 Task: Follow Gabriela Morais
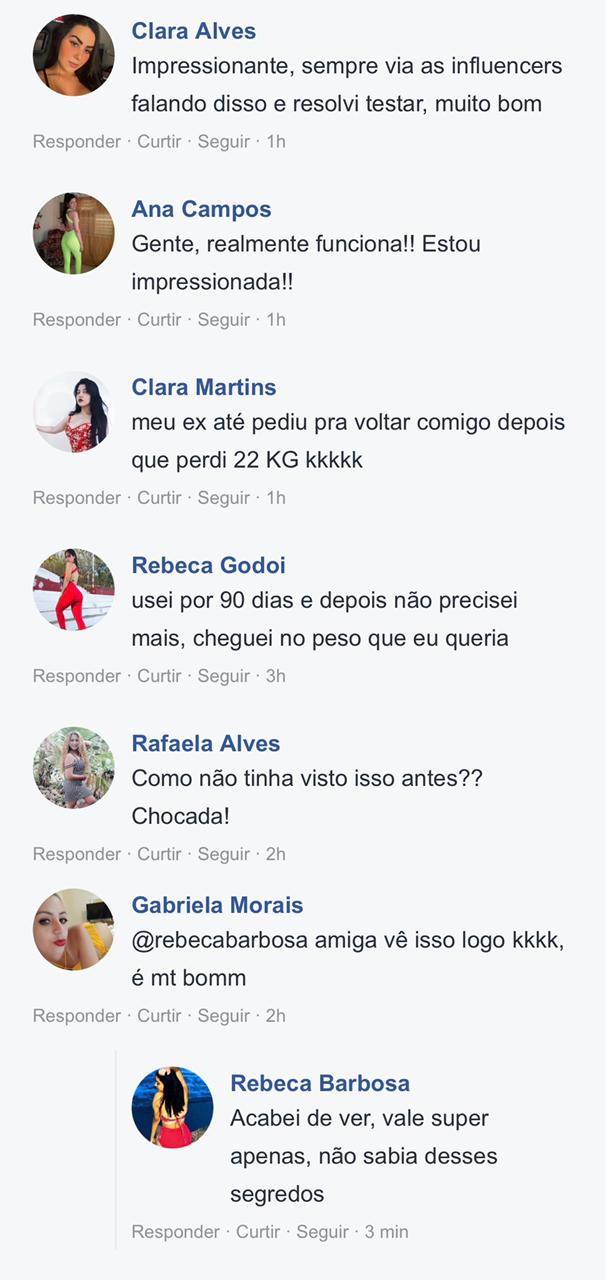pyautogui.click(x=223, y=1016)
